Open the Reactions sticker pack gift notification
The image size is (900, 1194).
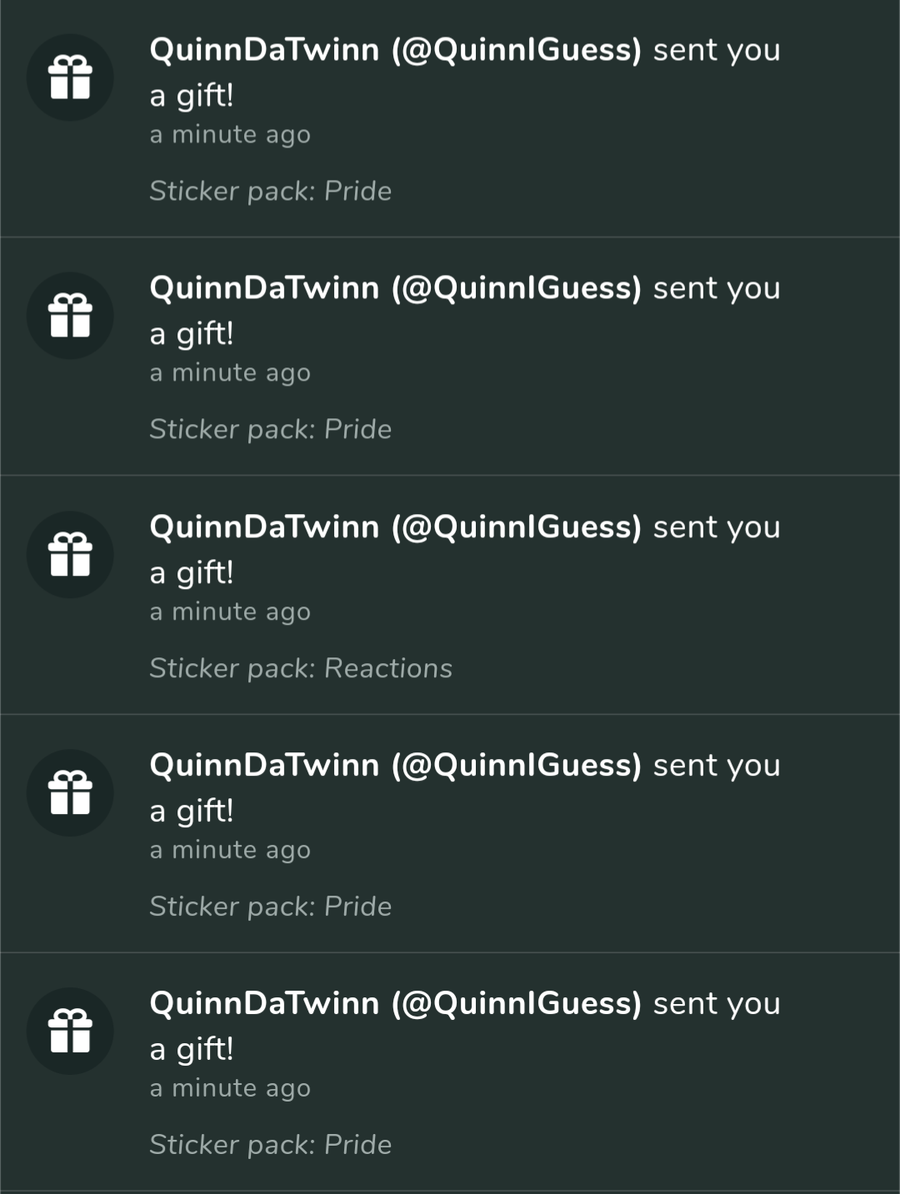click(x=450, y=595)
